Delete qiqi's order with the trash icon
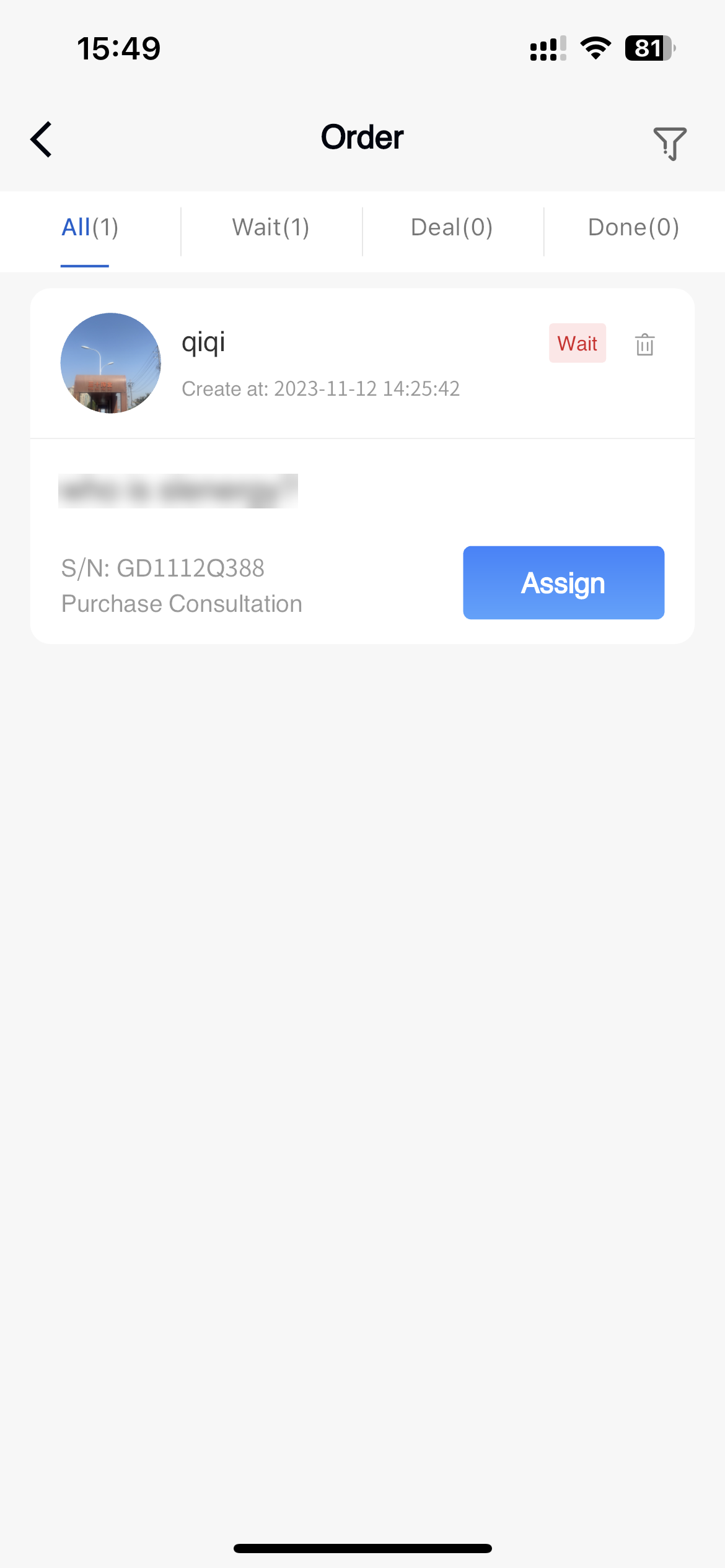725x1568 pixels. tap(644, 344)
